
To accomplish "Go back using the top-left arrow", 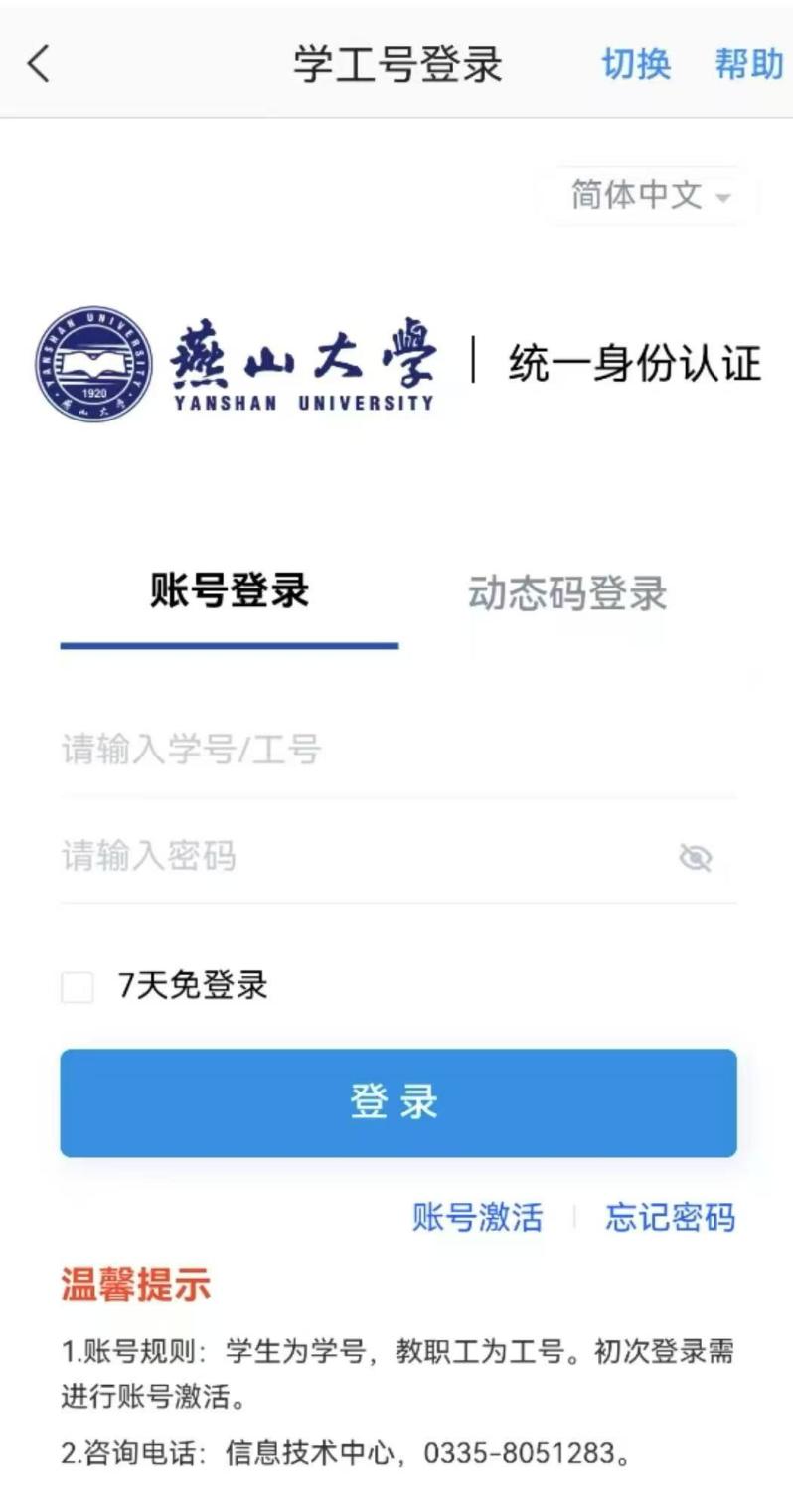I will click(x=38, y=65).
